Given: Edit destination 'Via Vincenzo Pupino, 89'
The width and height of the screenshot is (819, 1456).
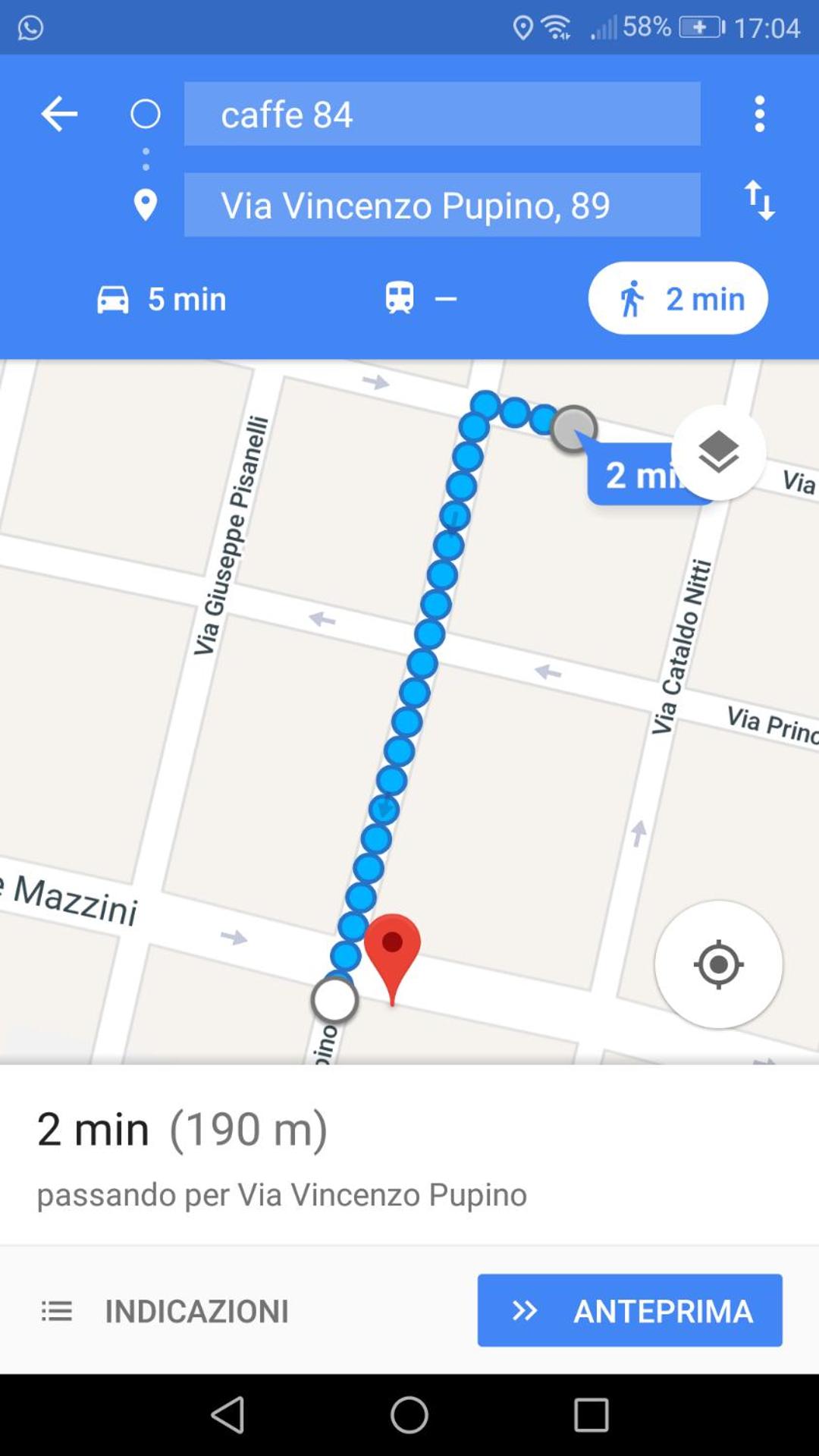Looking at the screenshot, I should tap(442, 205).
